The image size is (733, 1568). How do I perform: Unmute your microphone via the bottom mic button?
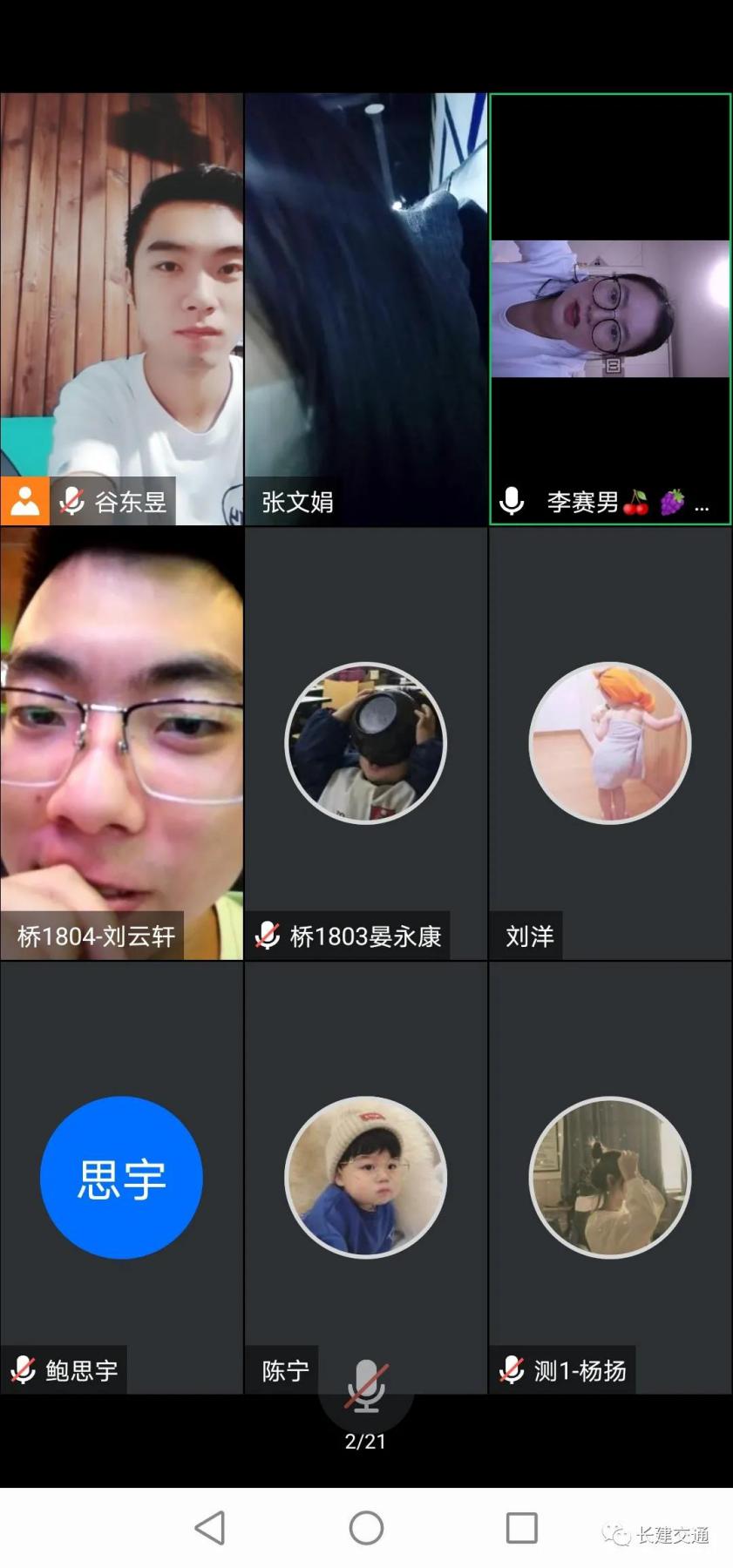366,1387
